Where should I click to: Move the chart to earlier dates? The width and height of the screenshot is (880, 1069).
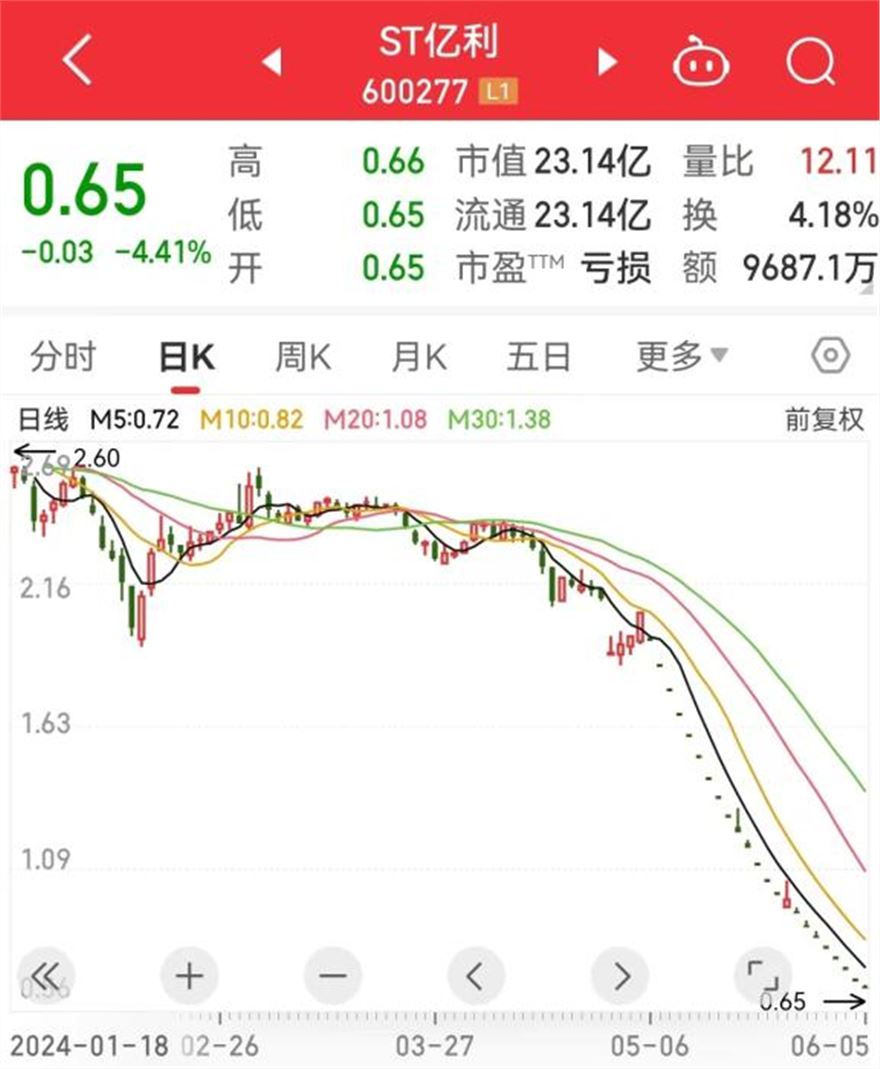pos(477,975)
